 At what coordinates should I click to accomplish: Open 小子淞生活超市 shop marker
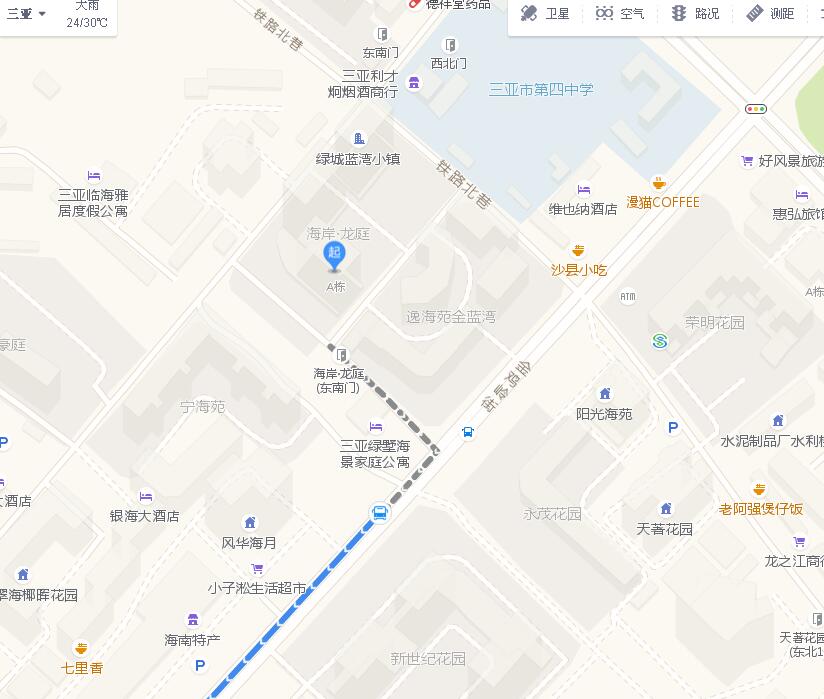[x=257, y=570]
